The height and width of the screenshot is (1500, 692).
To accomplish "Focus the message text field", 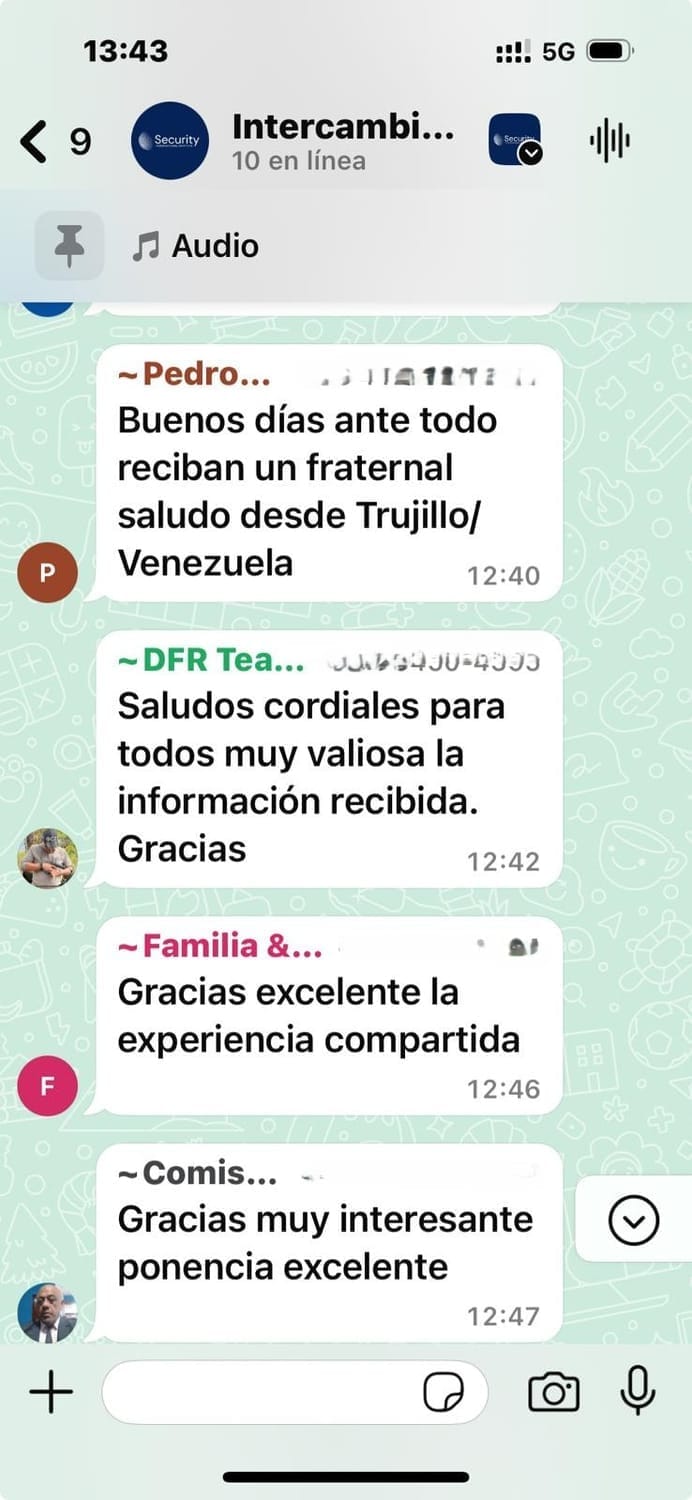I will click(x=260, y=1391).
